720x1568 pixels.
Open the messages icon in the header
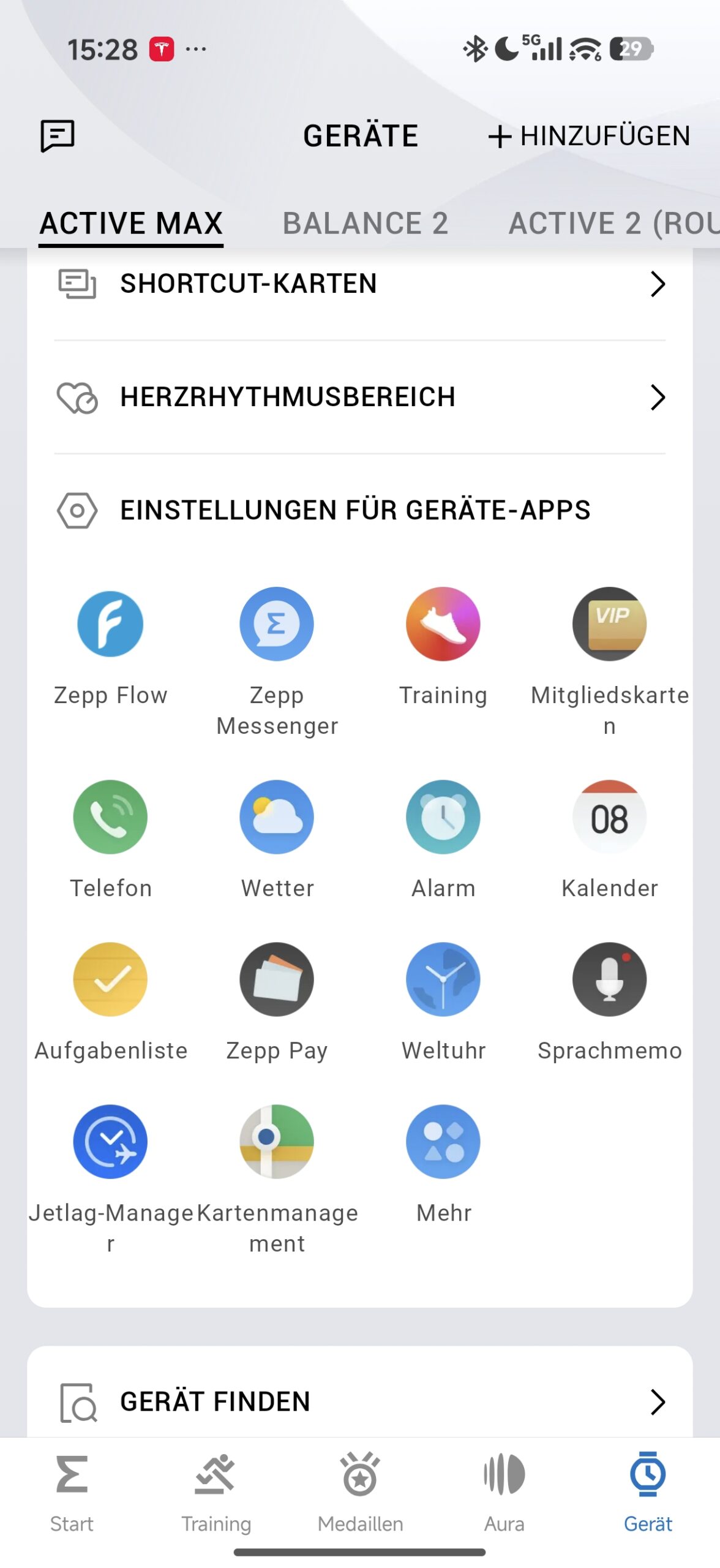click(58, 135)
